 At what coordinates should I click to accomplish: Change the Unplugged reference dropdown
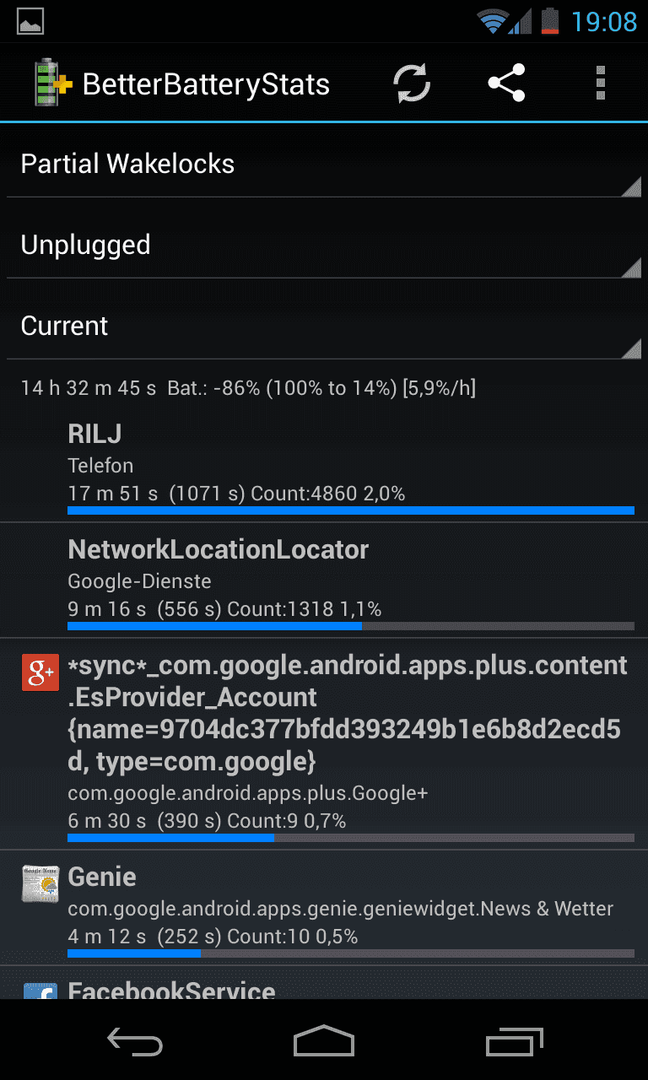324,245
